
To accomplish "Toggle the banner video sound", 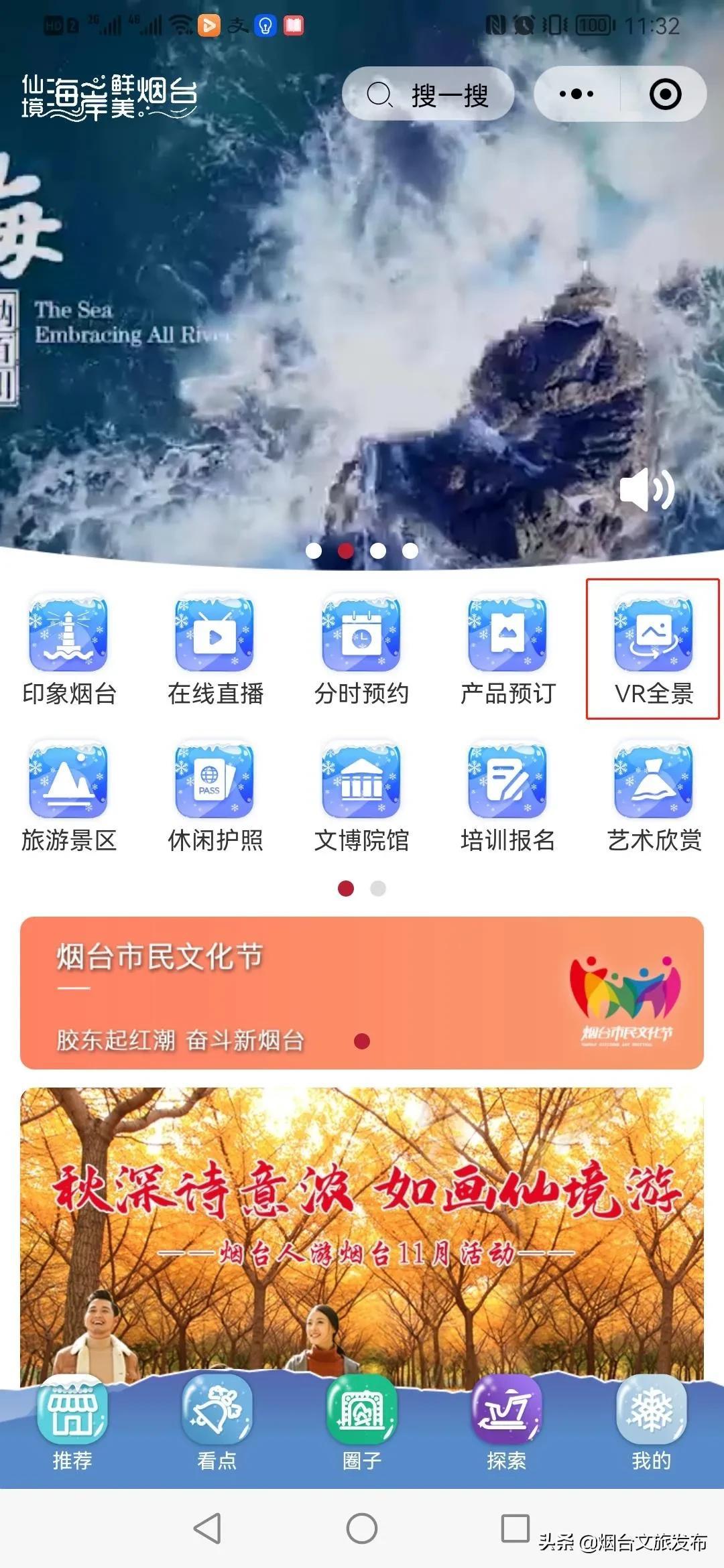I will pos(646,491).
